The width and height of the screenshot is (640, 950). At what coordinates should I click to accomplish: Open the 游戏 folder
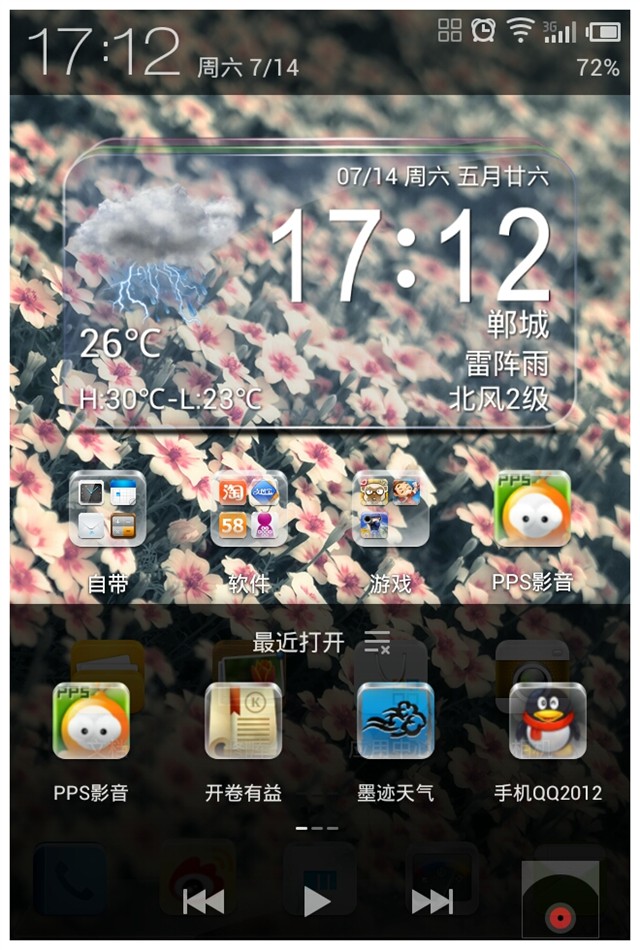[x=390, y=510]
